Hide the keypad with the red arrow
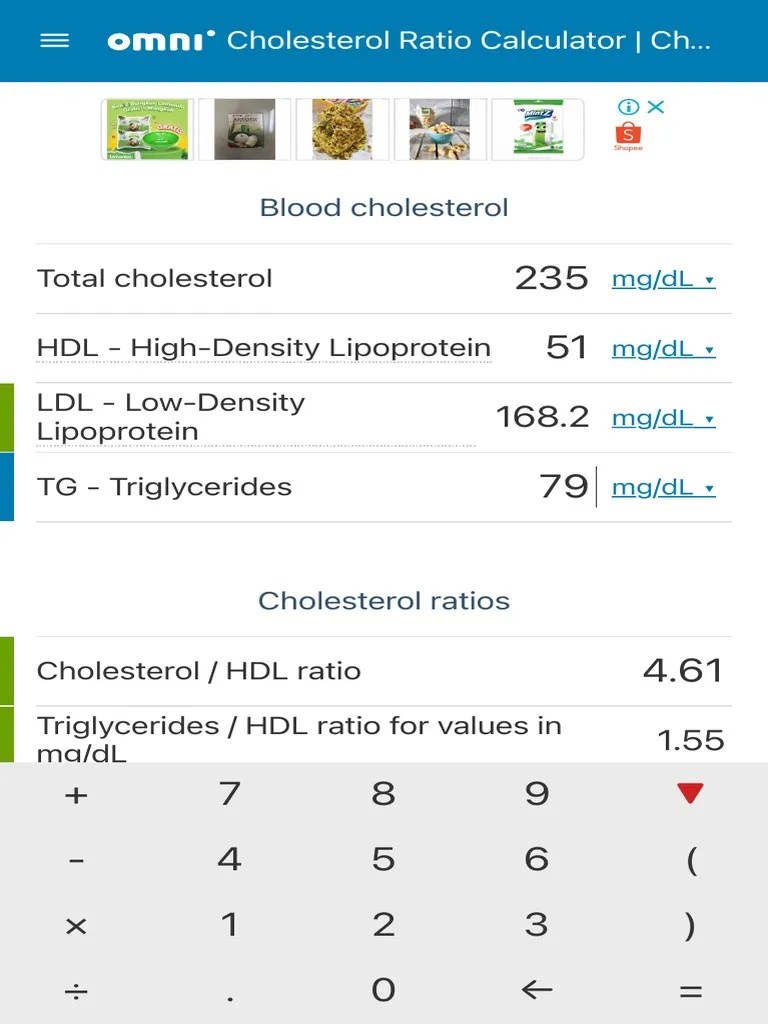The image size is (768, 1024). pyautogui.click(x=690, y=794)
